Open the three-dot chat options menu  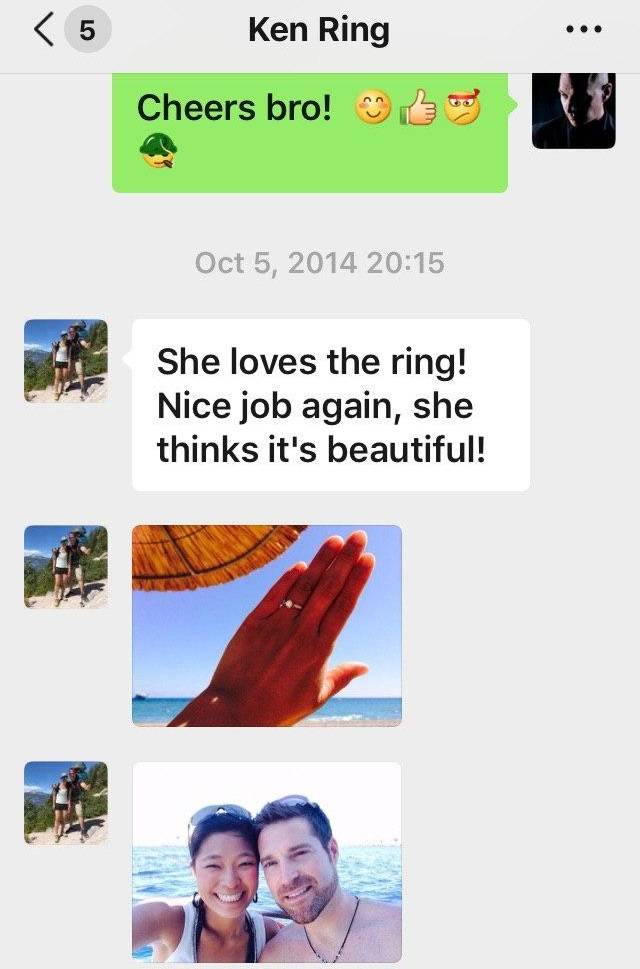[x=583, y=31]
